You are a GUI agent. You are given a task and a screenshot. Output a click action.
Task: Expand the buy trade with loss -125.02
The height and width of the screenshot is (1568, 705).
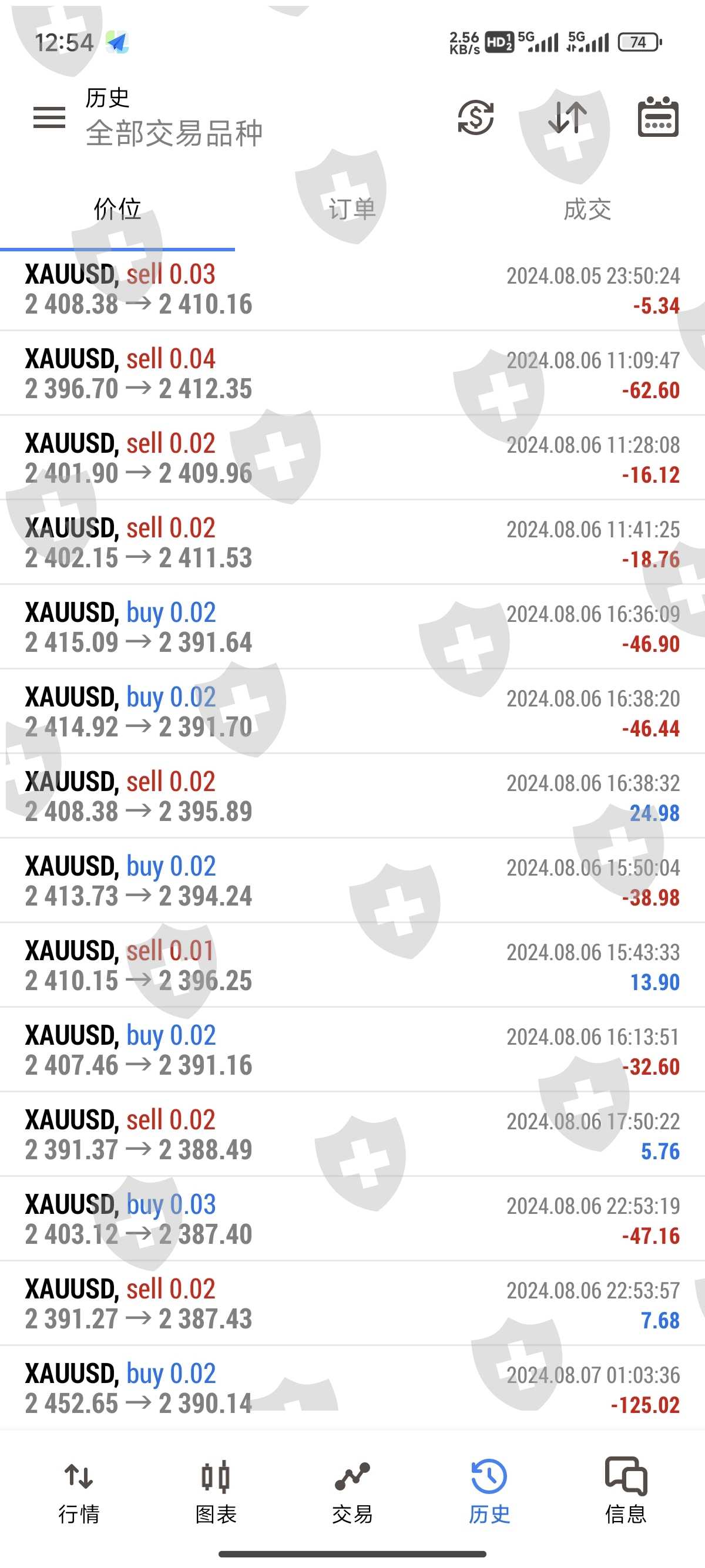coord(352,1388)
